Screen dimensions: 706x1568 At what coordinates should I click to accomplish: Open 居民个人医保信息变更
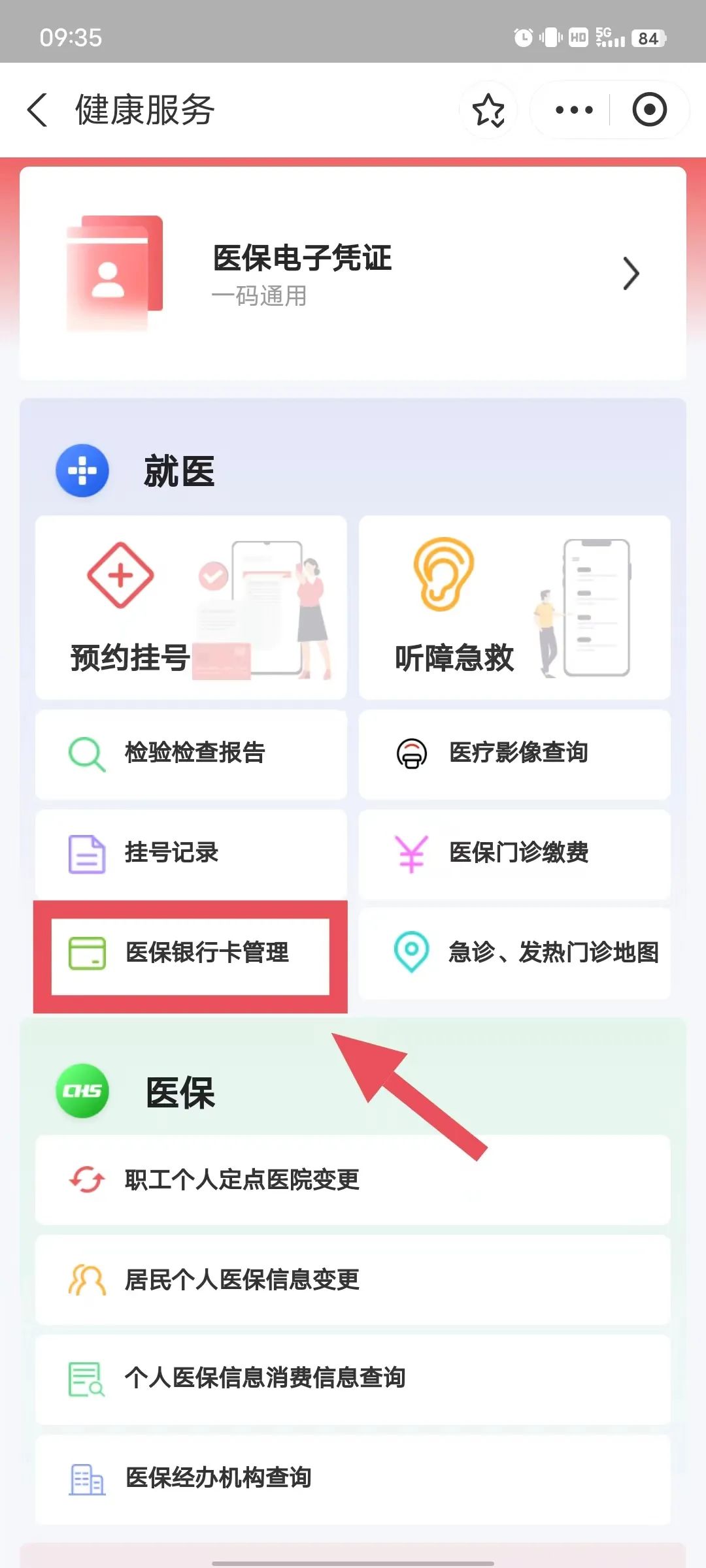(x=353, y=1280)
